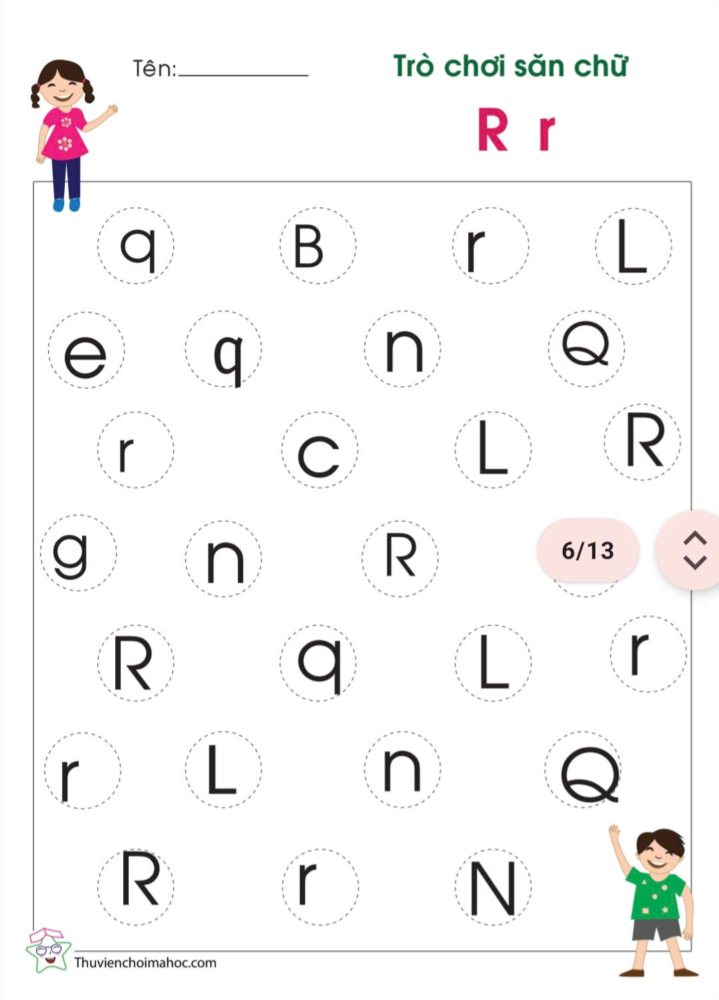Tap the fast-scroll up-down arrows handle
The width and height of the screenshot is (719, 1000).
point(693,550)
